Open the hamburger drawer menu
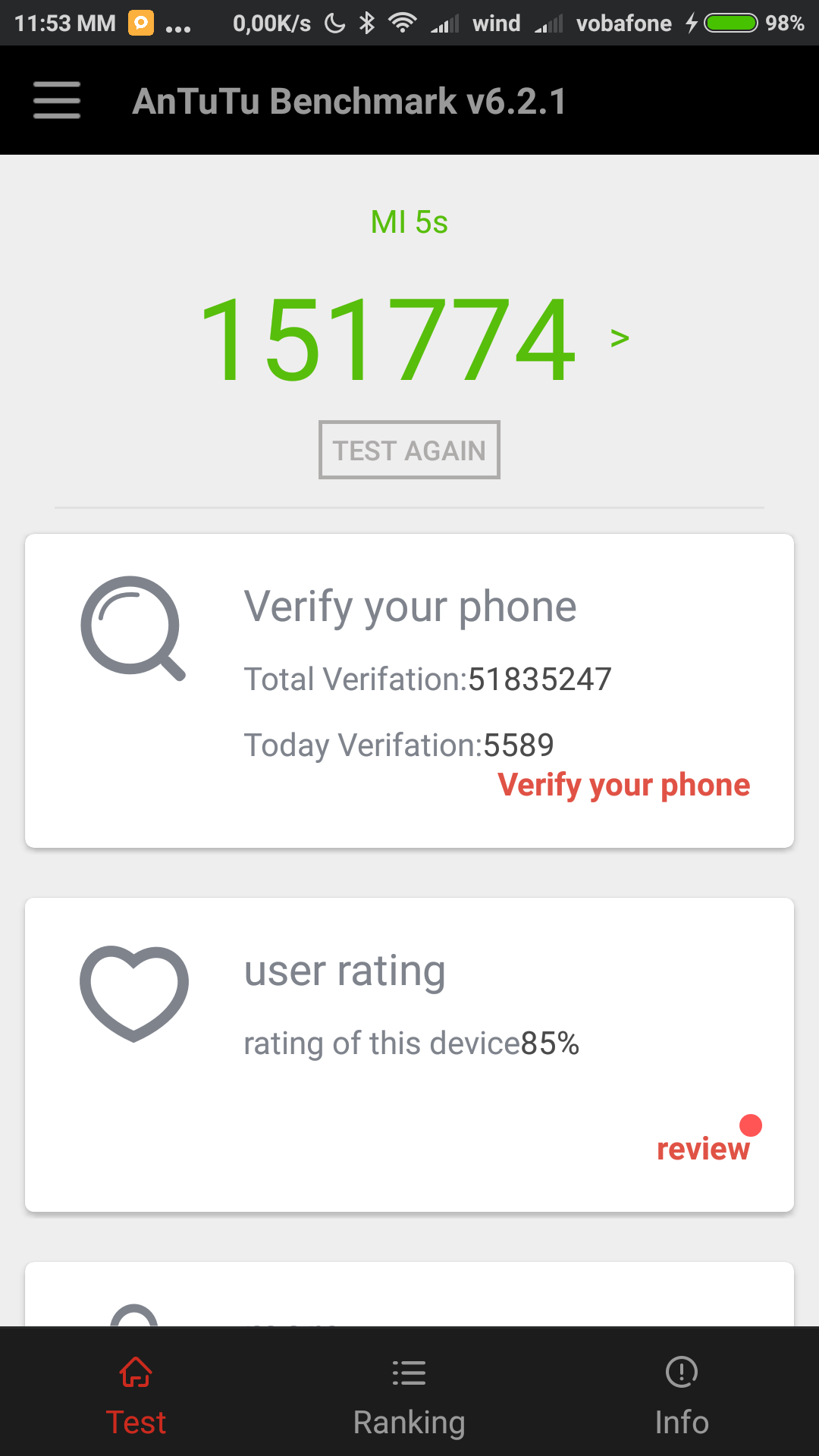The width and height of the screenshot is (819, 1456). tap(57, 100)
